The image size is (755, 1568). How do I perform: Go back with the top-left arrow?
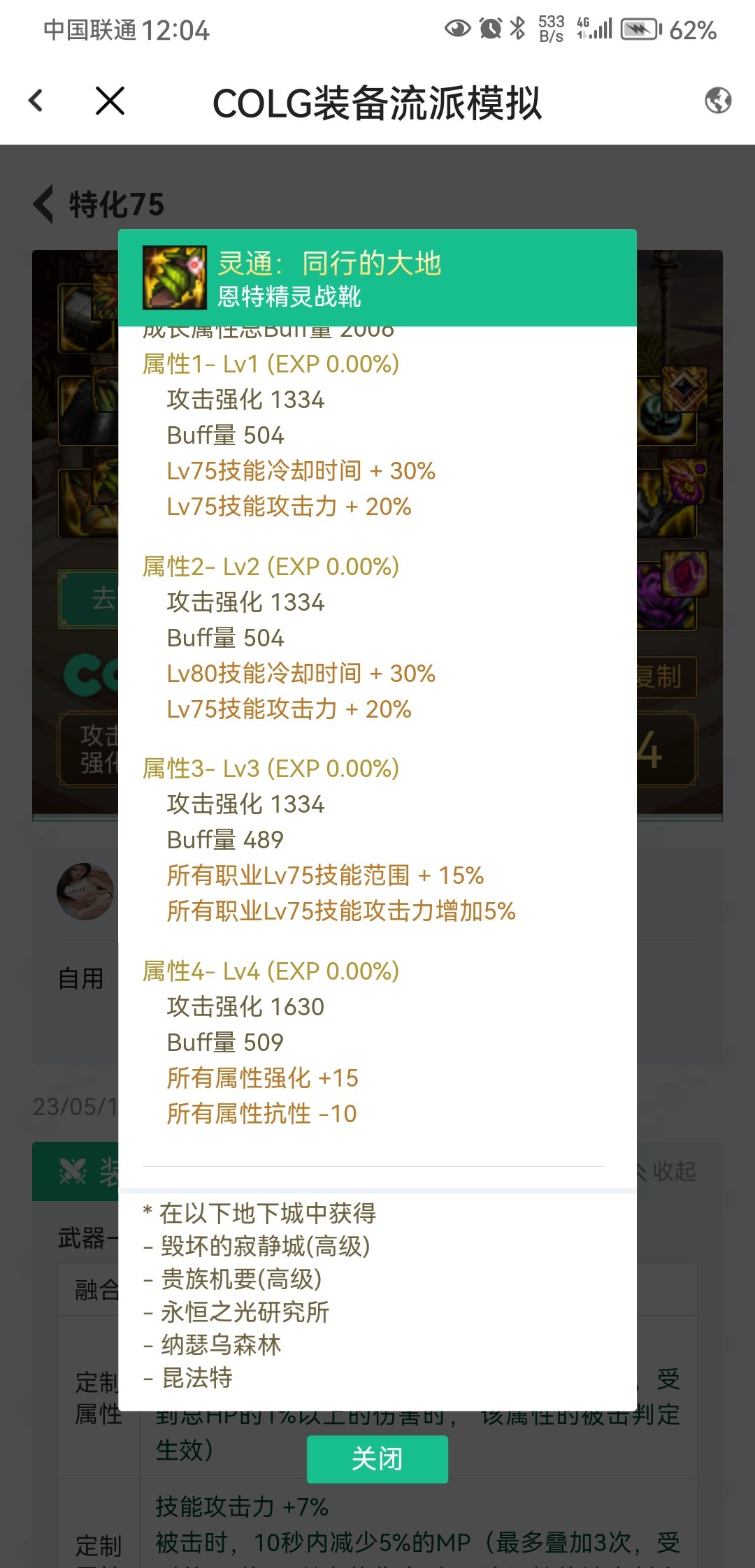click(x=36, y=101)
